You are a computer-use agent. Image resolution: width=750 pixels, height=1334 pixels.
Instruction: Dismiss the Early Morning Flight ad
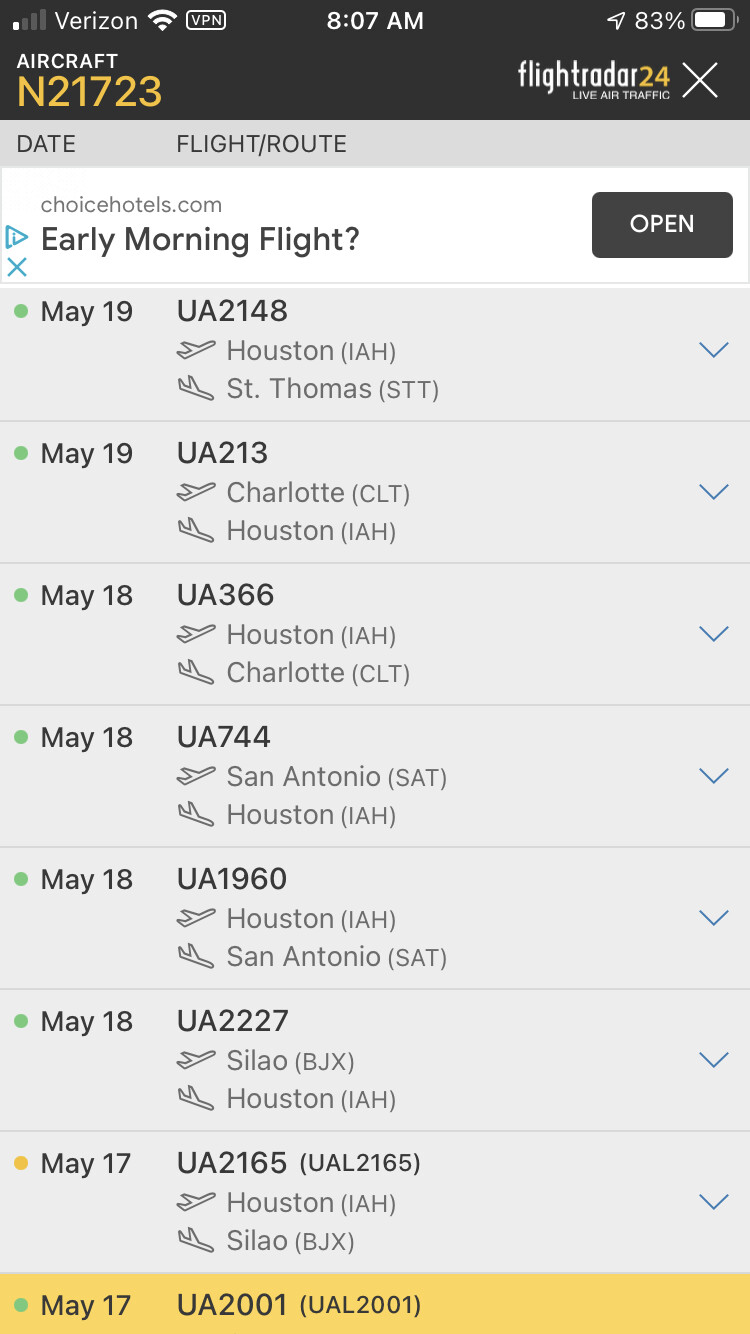coord(17,267)
